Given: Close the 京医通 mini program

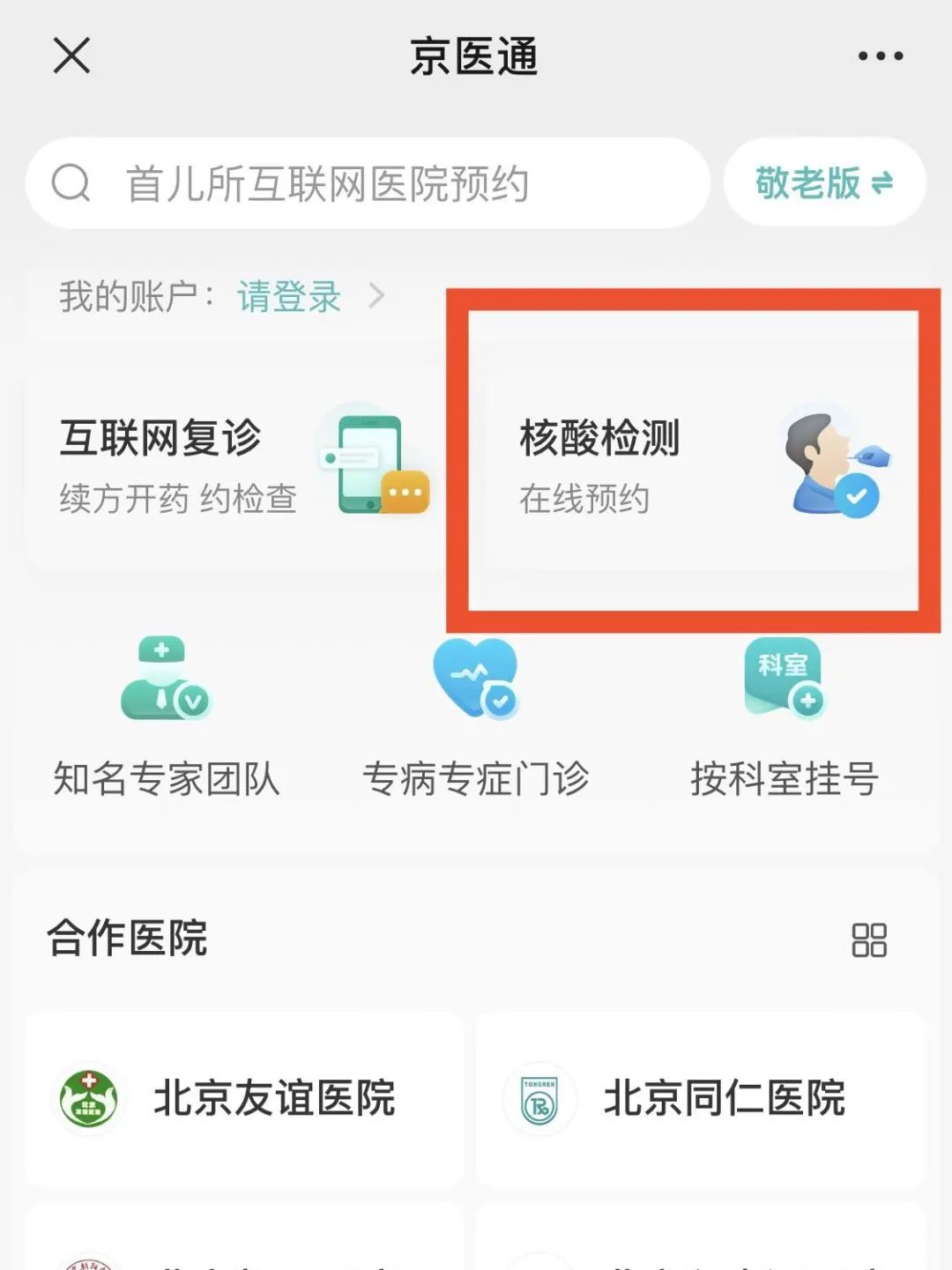Looking at the screenshot, I should click(71, 56).
